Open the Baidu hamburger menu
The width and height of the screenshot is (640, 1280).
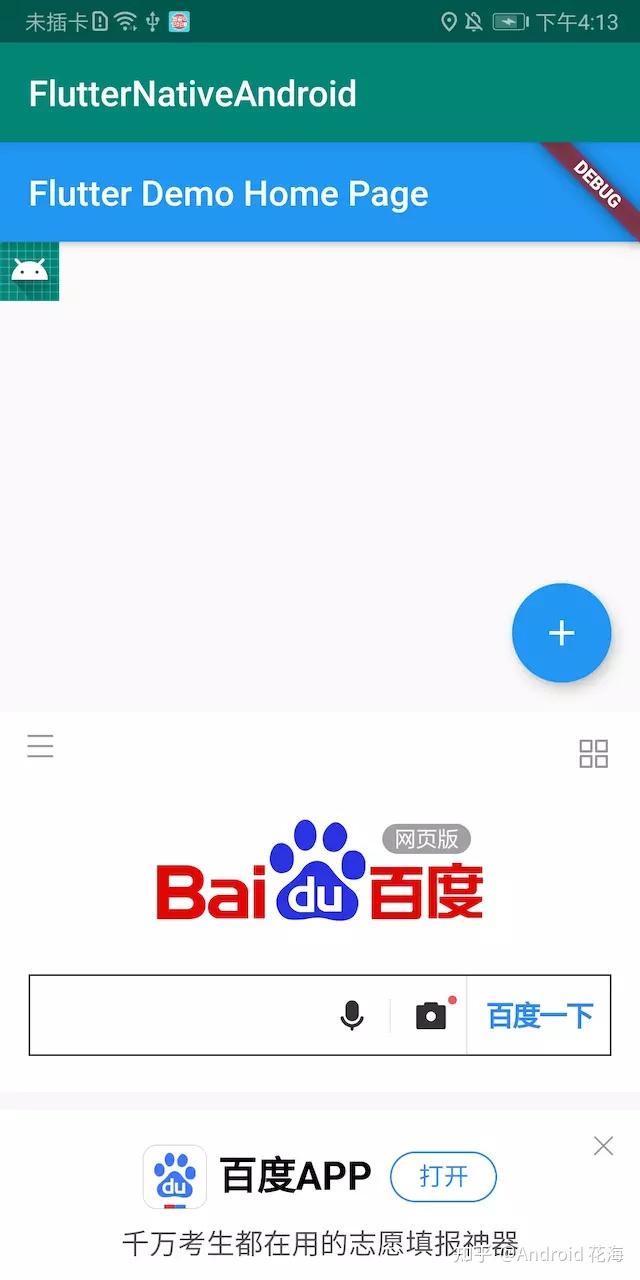pyautogui.click(x=40, y=746)
